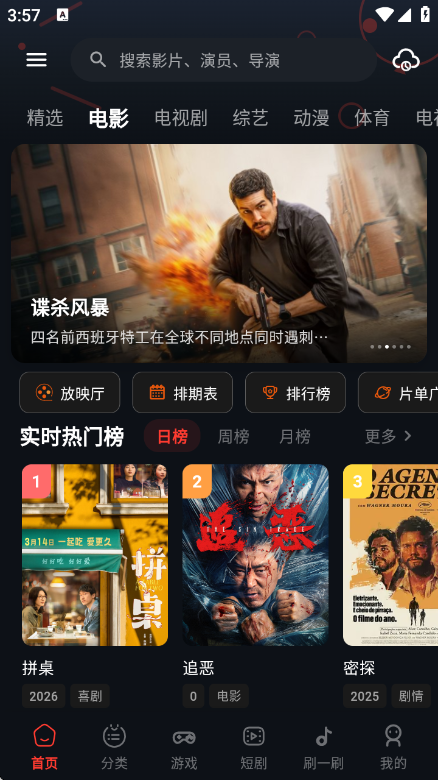Tap 更多 to see the full hot list
The image size is (438, 780).
(x=388, y=436)
